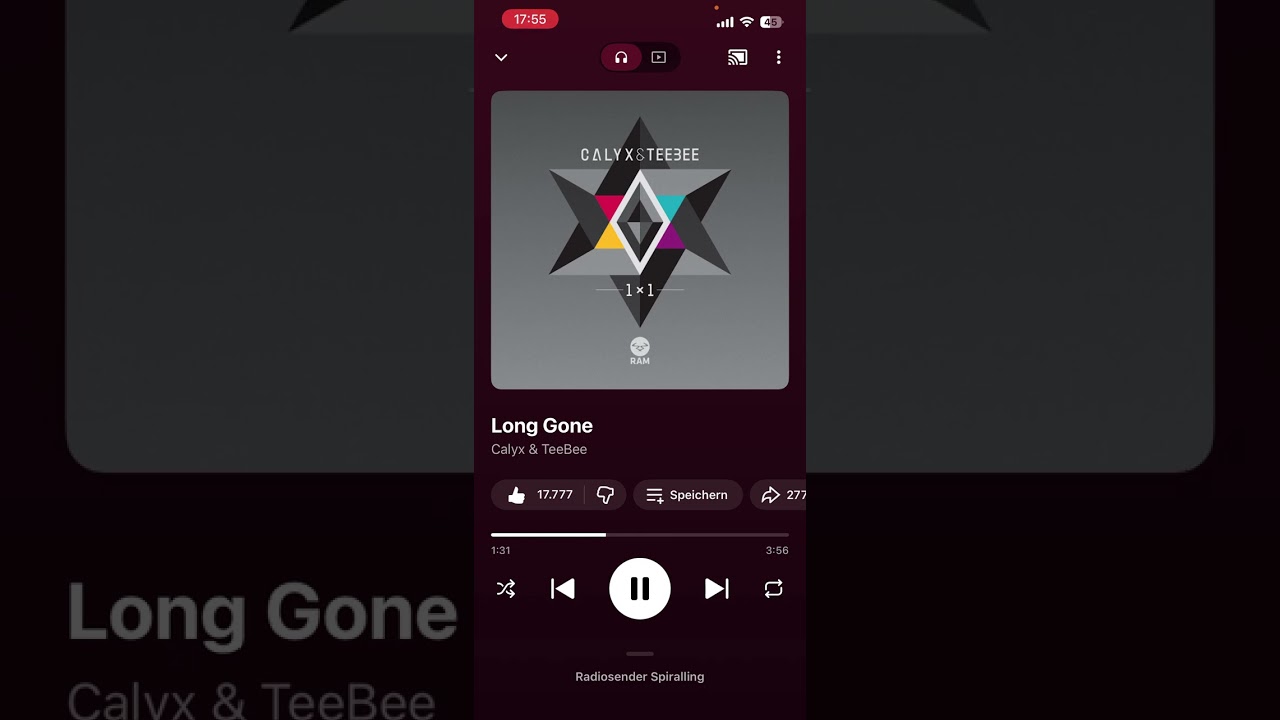Dislike this track
Screen dimensions: 1280x720
tap(605, 495)
